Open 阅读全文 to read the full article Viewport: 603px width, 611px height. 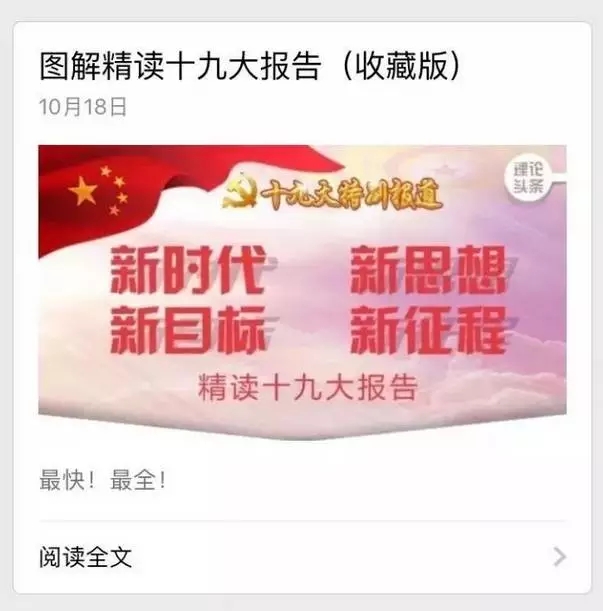point(300,556)
